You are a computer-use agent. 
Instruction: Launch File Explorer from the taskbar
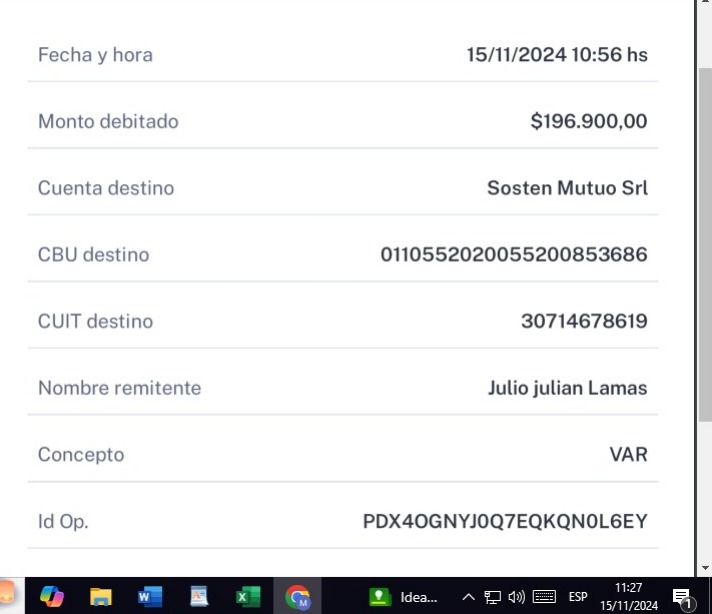click(101, 597)
